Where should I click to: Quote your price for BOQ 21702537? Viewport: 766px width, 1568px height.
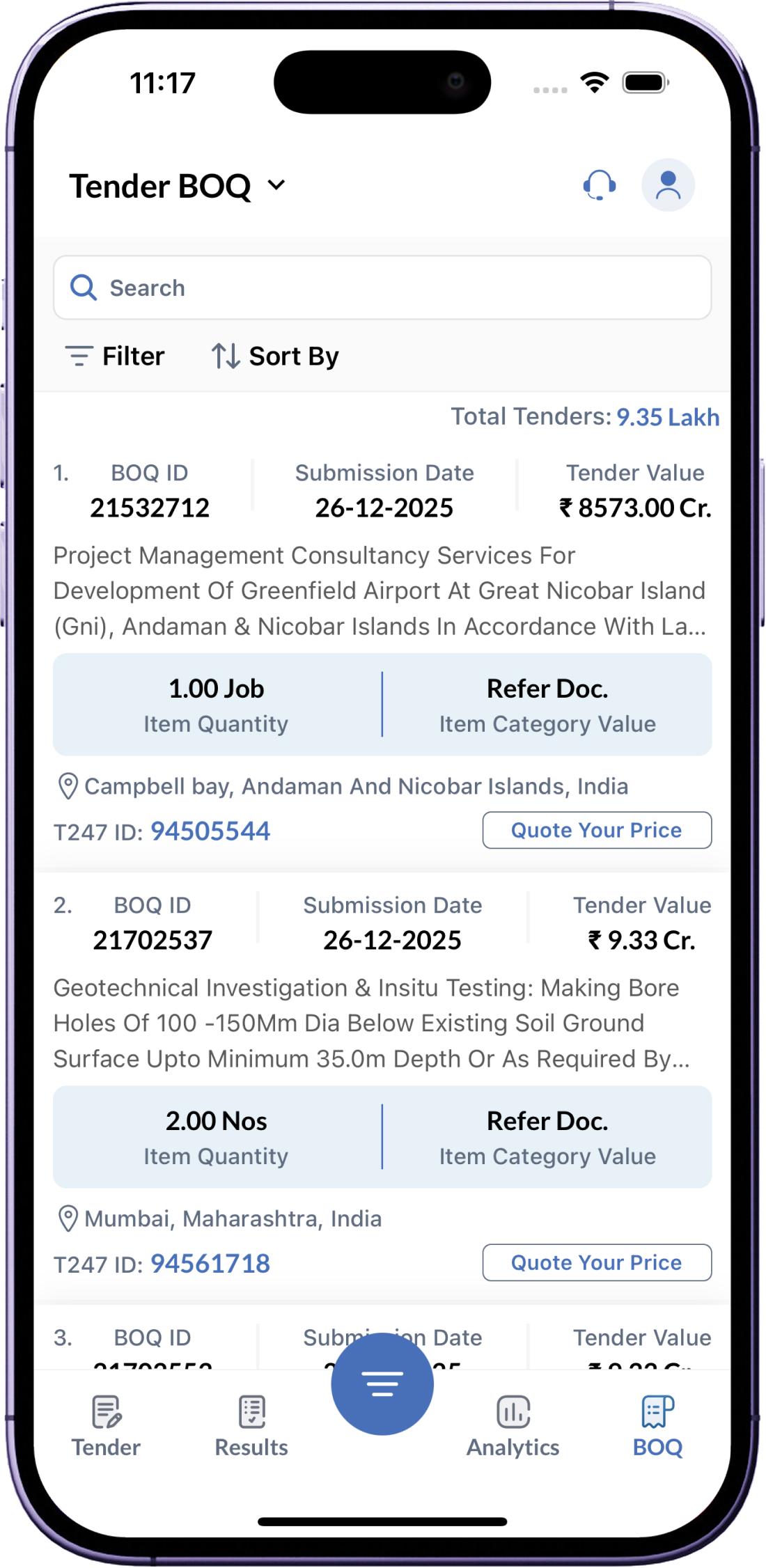[x=597, y=1262]
